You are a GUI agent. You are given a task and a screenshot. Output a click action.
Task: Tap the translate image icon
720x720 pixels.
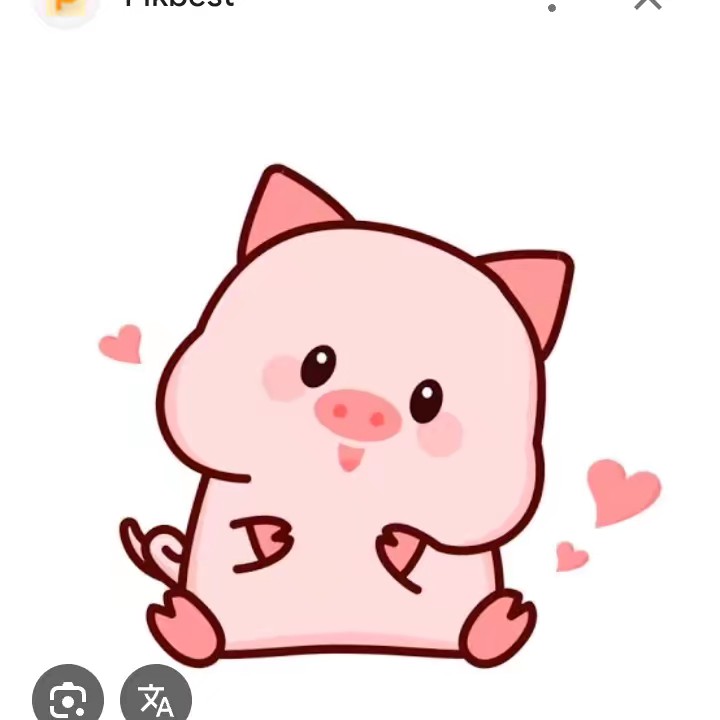[156, 697]
